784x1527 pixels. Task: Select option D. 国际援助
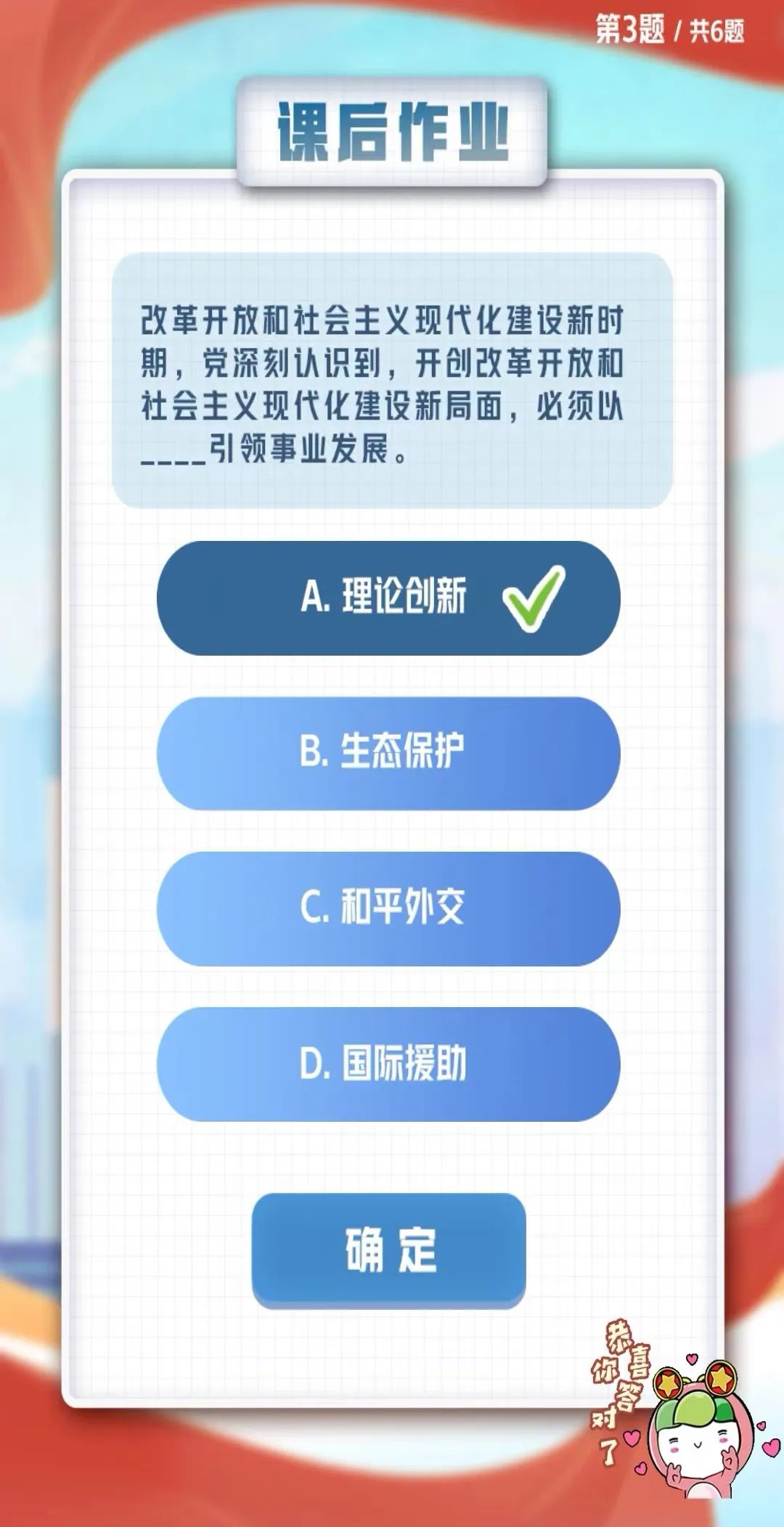tap(388, 1064)
